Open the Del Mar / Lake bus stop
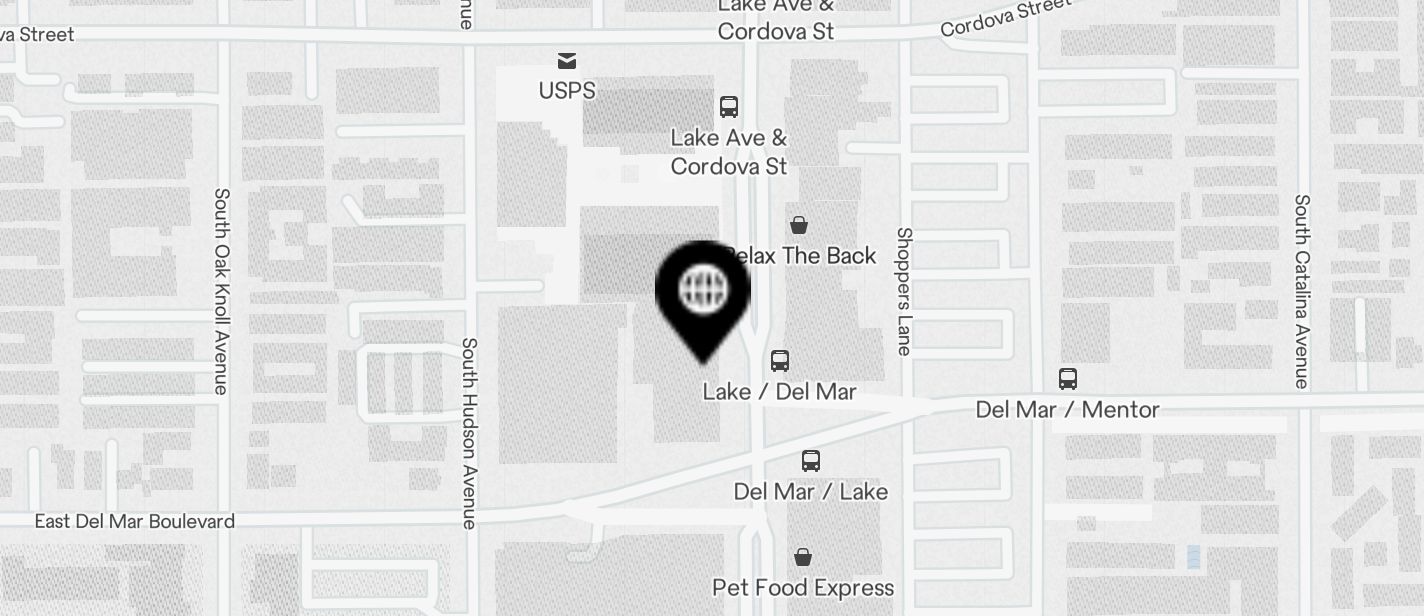The height and width of the screenshot is (616, 1424). [811, 461]
